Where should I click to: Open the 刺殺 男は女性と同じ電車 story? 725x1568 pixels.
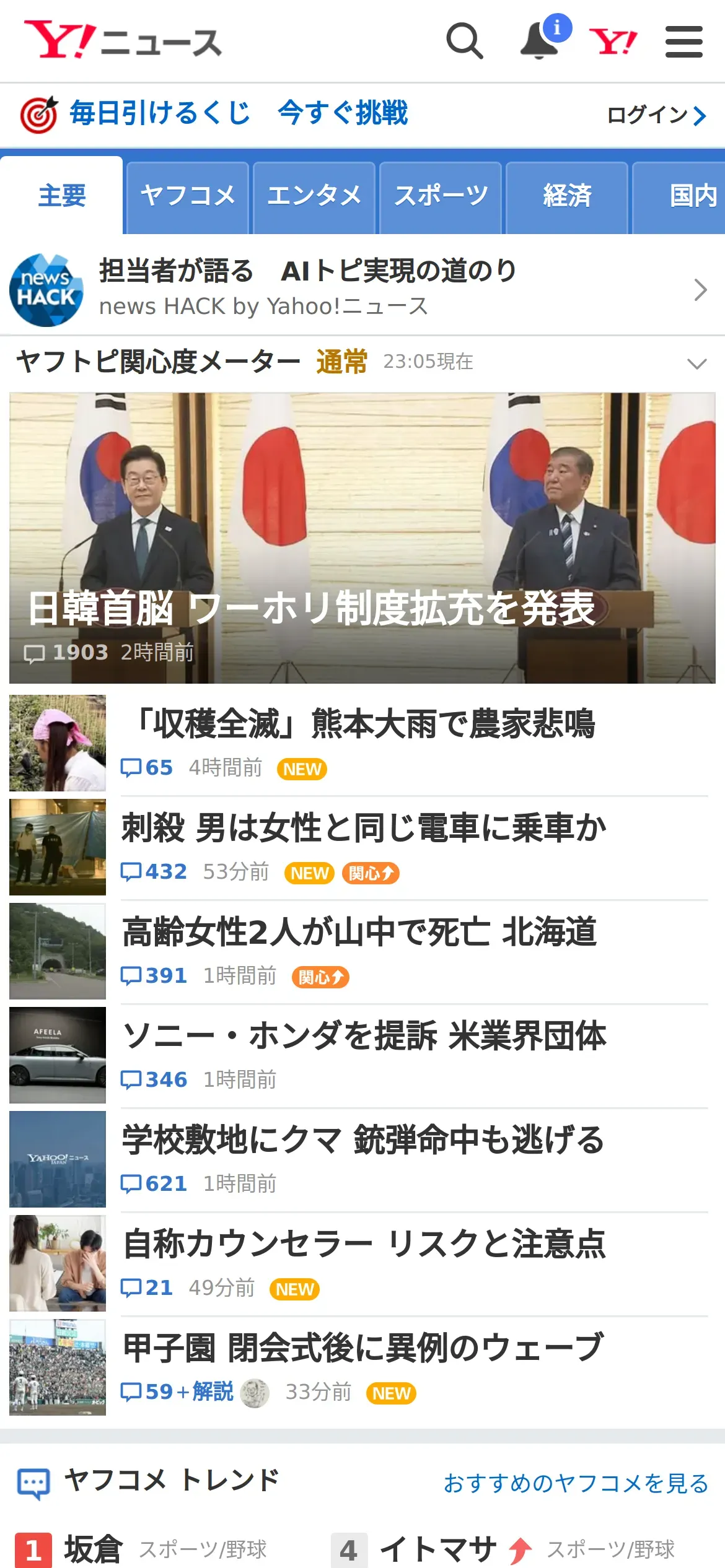point(364,829)
